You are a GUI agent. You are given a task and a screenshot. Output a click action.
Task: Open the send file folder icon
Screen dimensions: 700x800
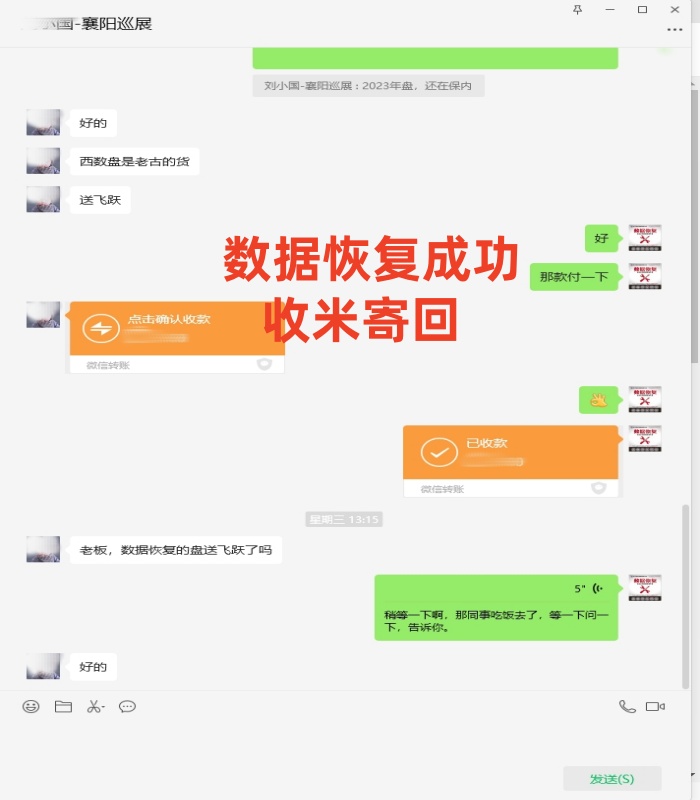[63, 707]
